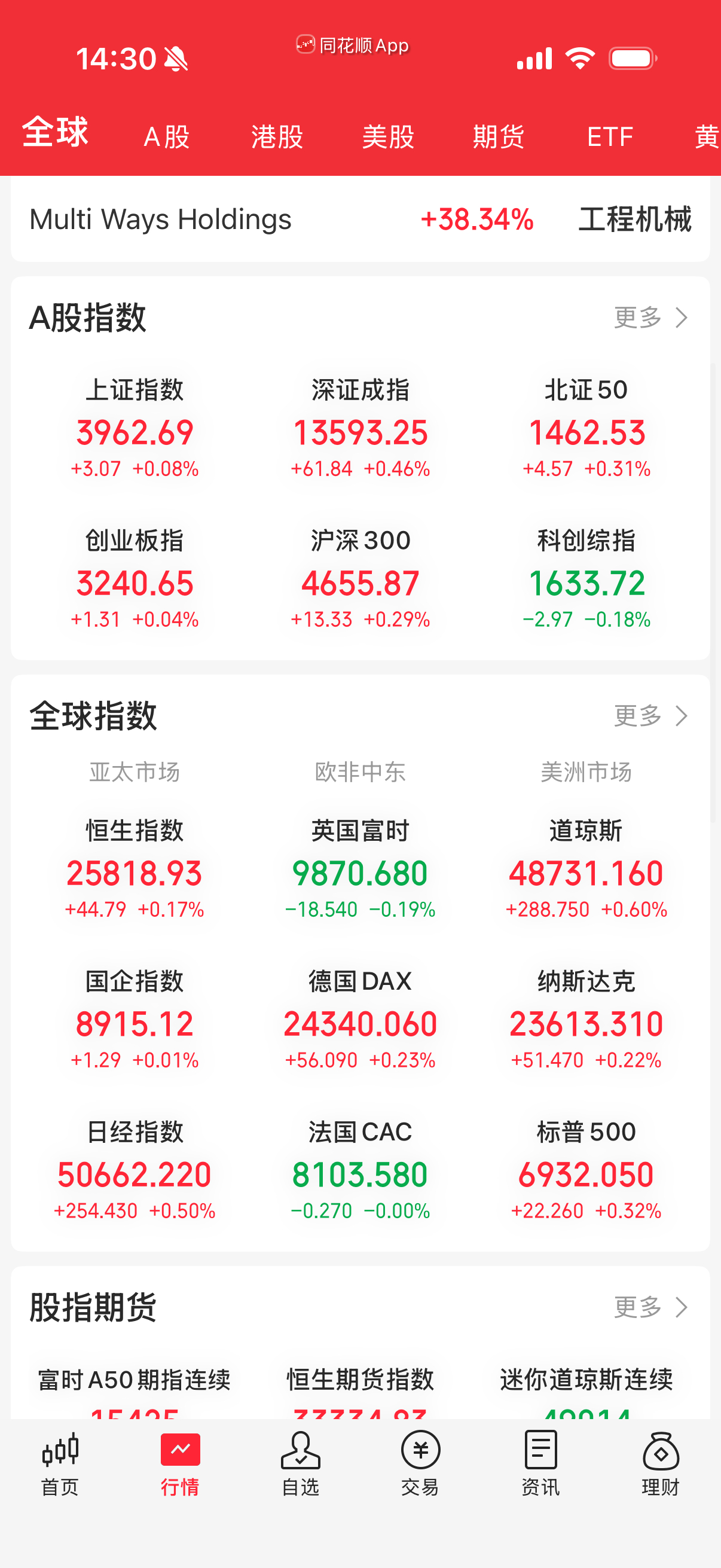
Task: Select the 欧非中东 market segment
Action: [360, 772]
